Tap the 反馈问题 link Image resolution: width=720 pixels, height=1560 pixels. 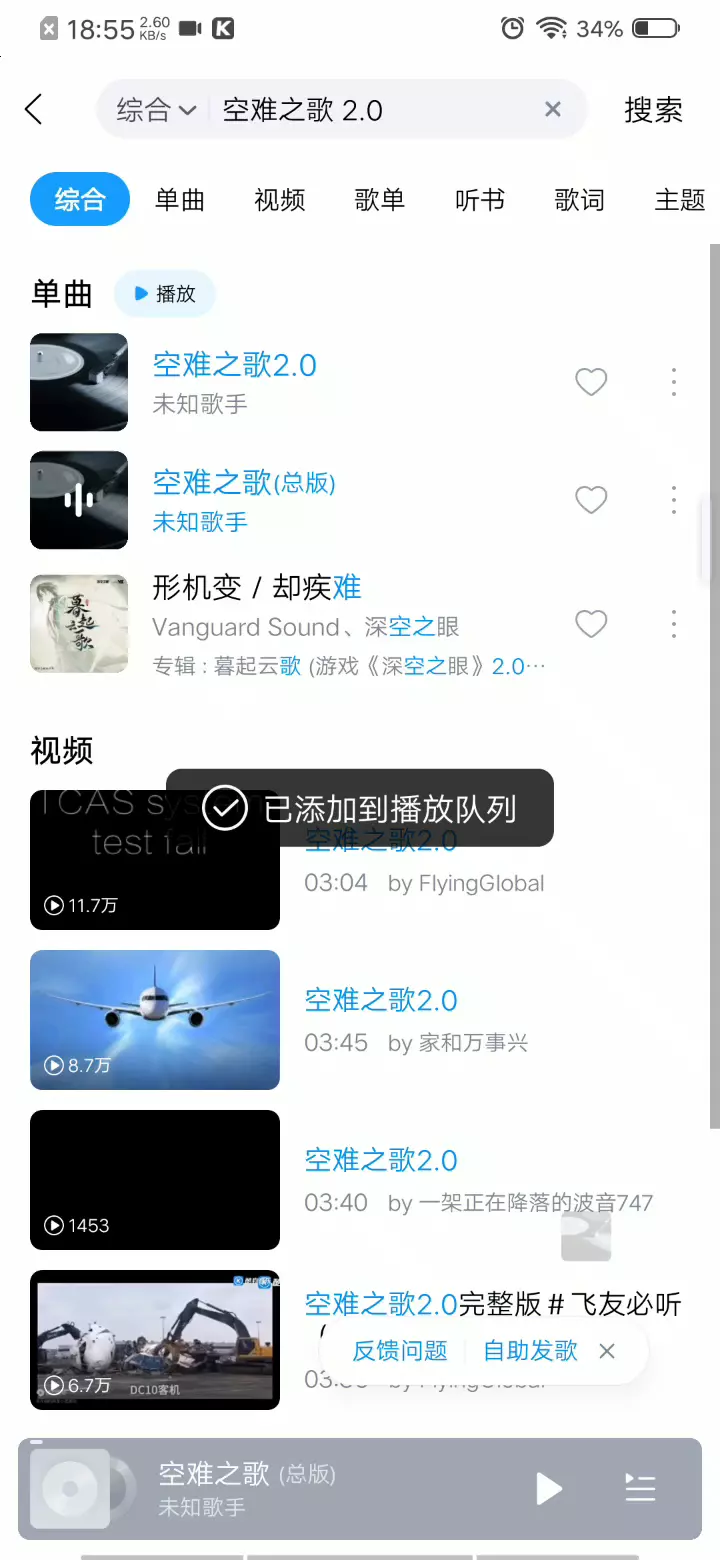[400, 1351]
